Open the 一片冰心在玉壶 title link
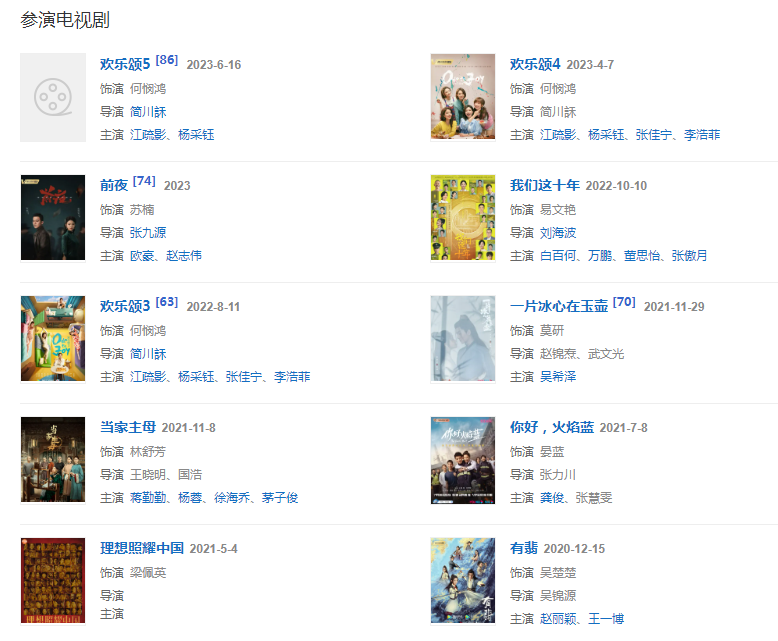Viewport: 778px width, 641px height. [x=558, y=306]
